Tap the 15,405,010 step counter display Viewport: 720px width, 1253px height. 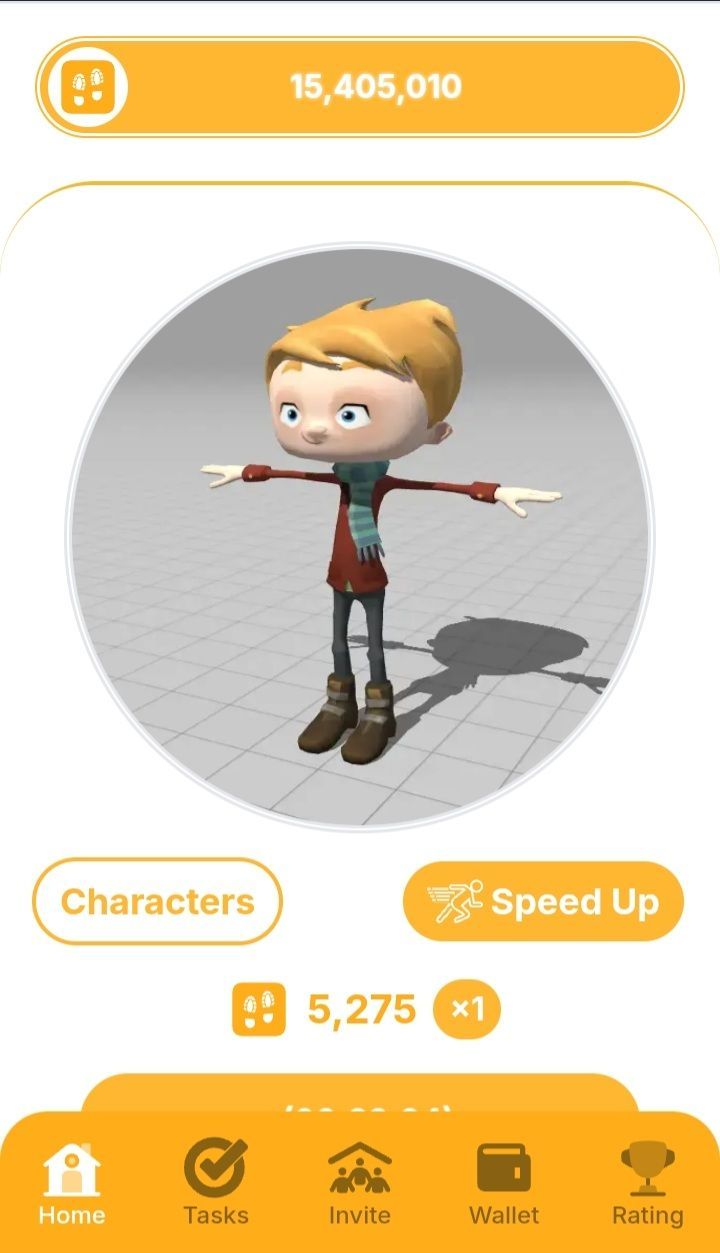point(375,87)
